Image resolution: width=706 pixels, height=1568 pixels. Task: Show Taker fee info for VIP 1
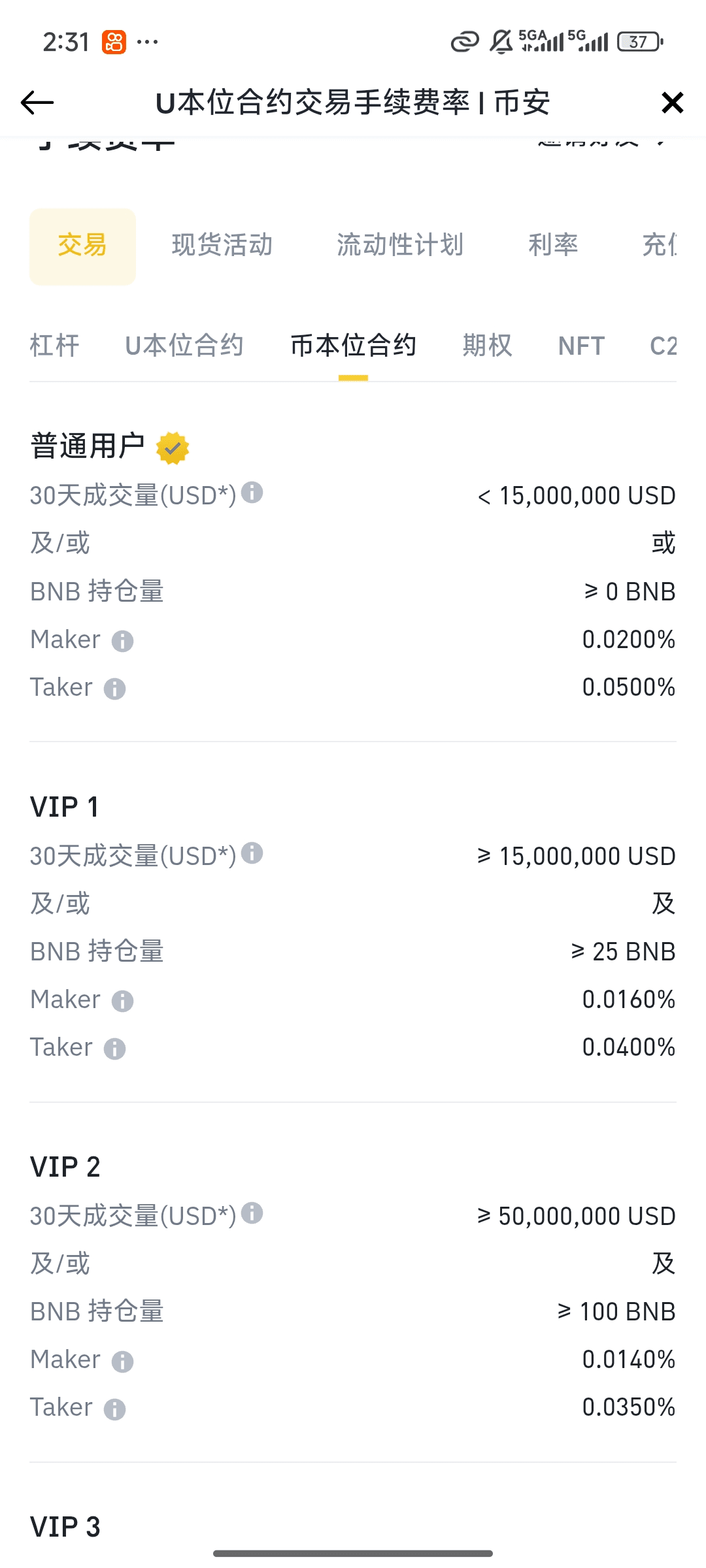point(114,1049)
